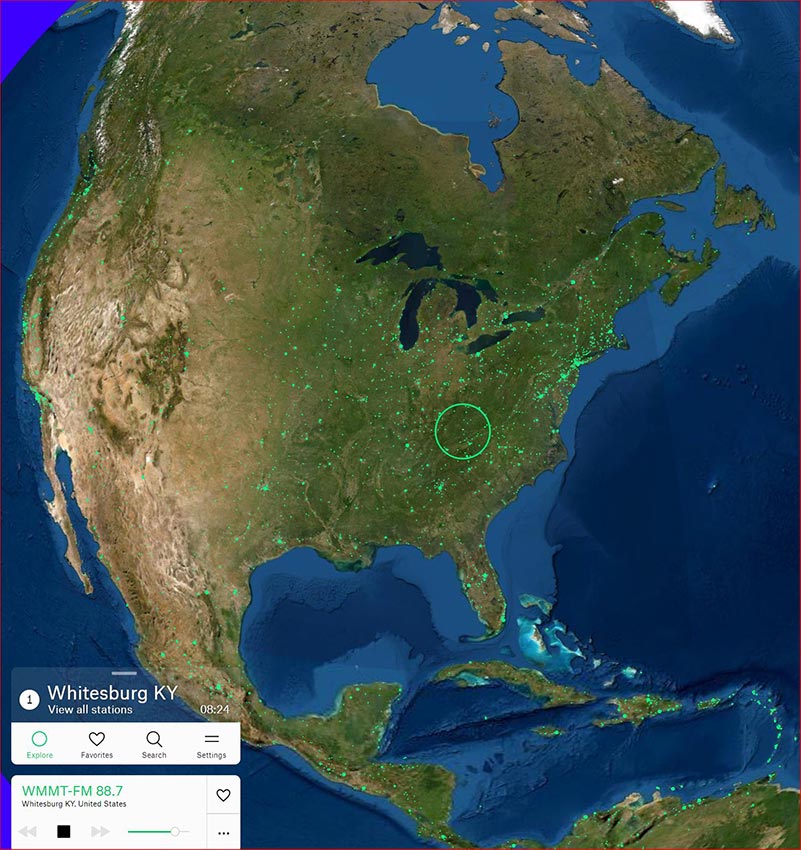
Task: Expand the Whitesburg KY panel handle
Action: [124, 674]
